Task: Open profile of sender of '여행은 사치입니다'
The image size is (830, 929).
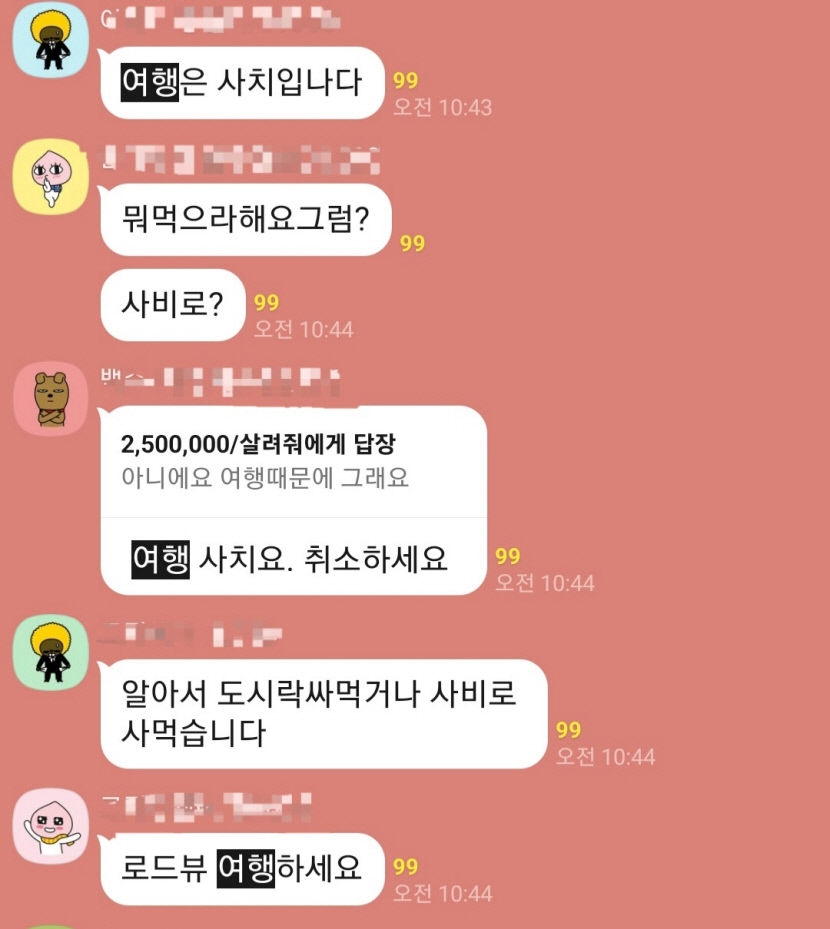Action: coord(50,40)
